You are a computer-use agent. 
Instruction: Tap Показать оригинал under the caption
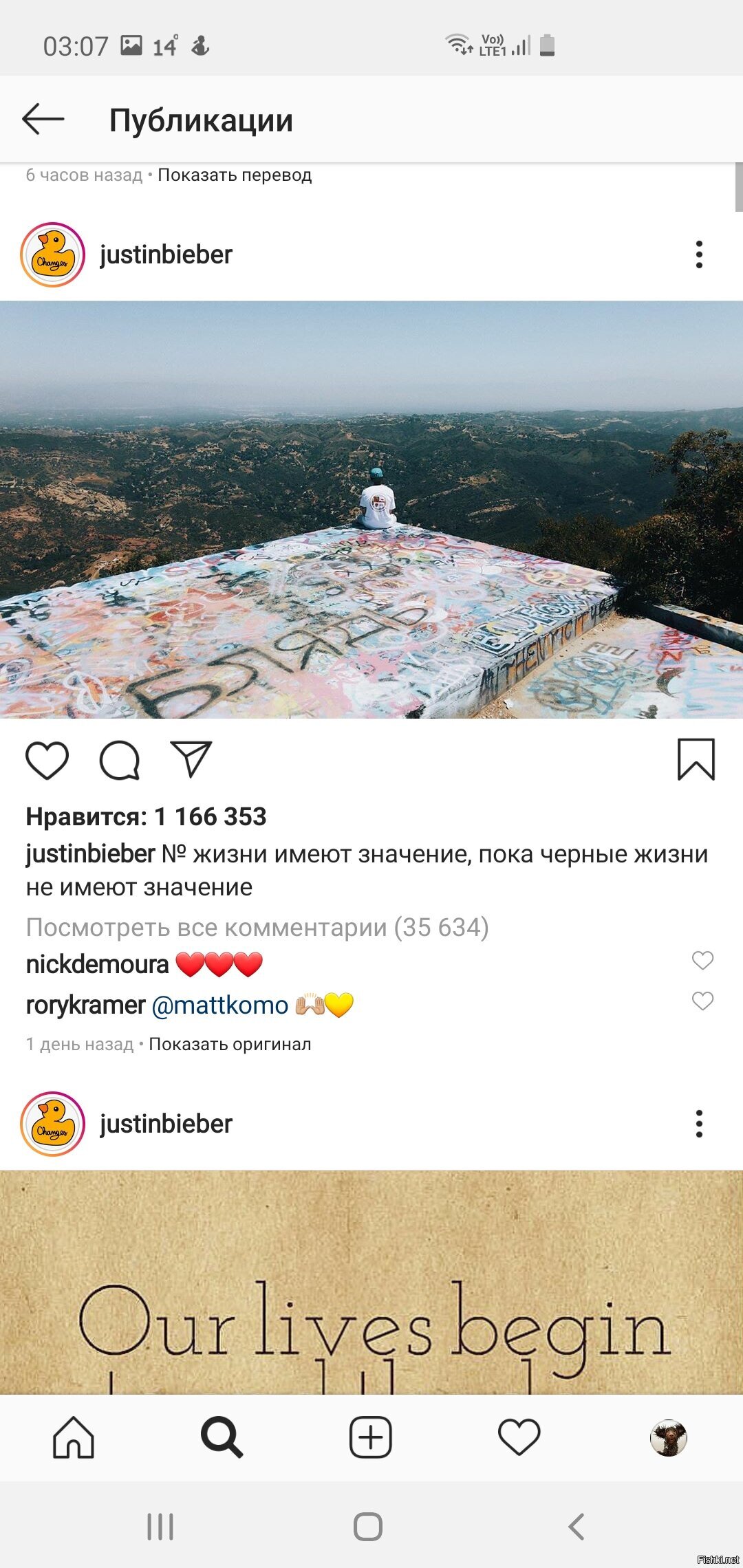coord(230,1044)
